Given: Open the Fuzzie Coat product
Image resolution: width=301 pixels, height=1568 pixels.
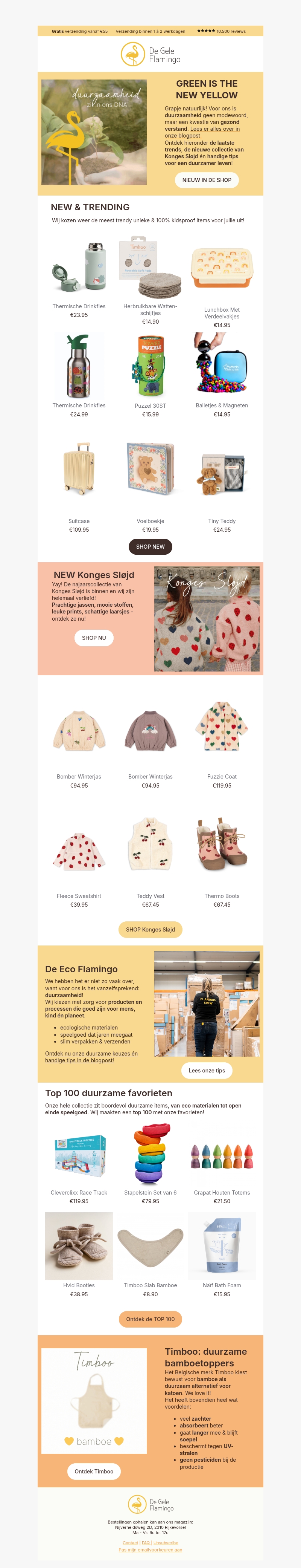Looking at the screenshot, I should (x=222, y=727).
